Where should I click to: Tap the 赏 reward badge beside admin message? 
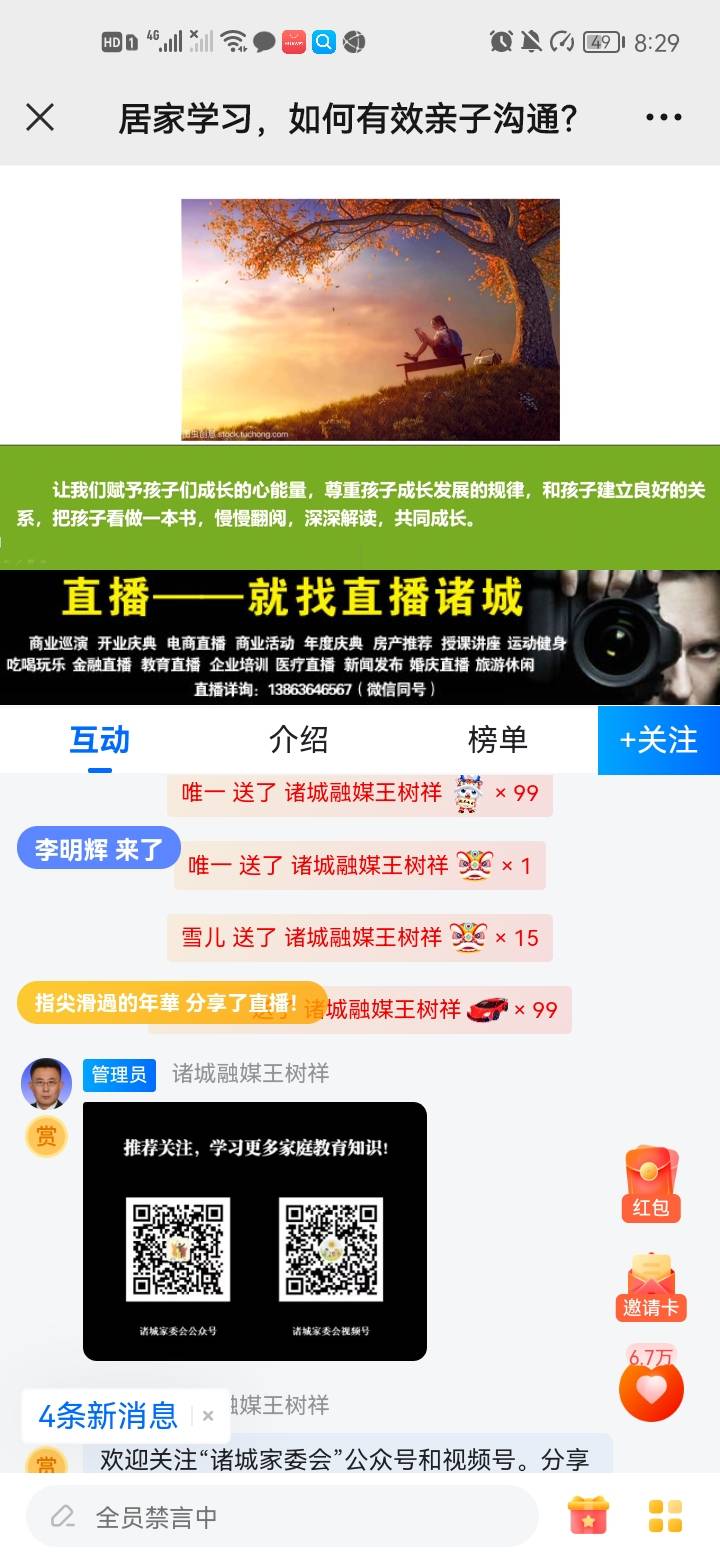44,1137
